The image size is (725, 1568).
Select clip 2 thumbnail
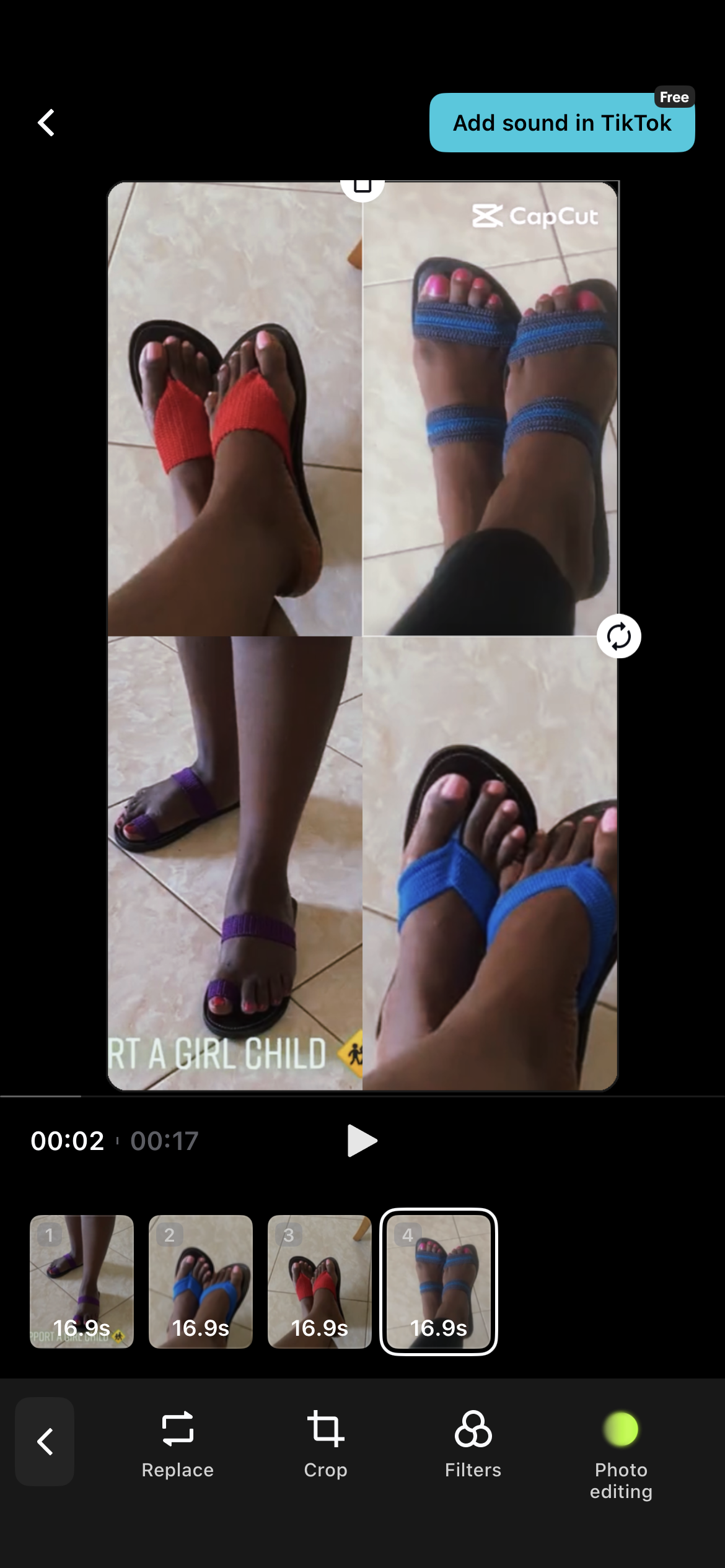(201, 1281)
